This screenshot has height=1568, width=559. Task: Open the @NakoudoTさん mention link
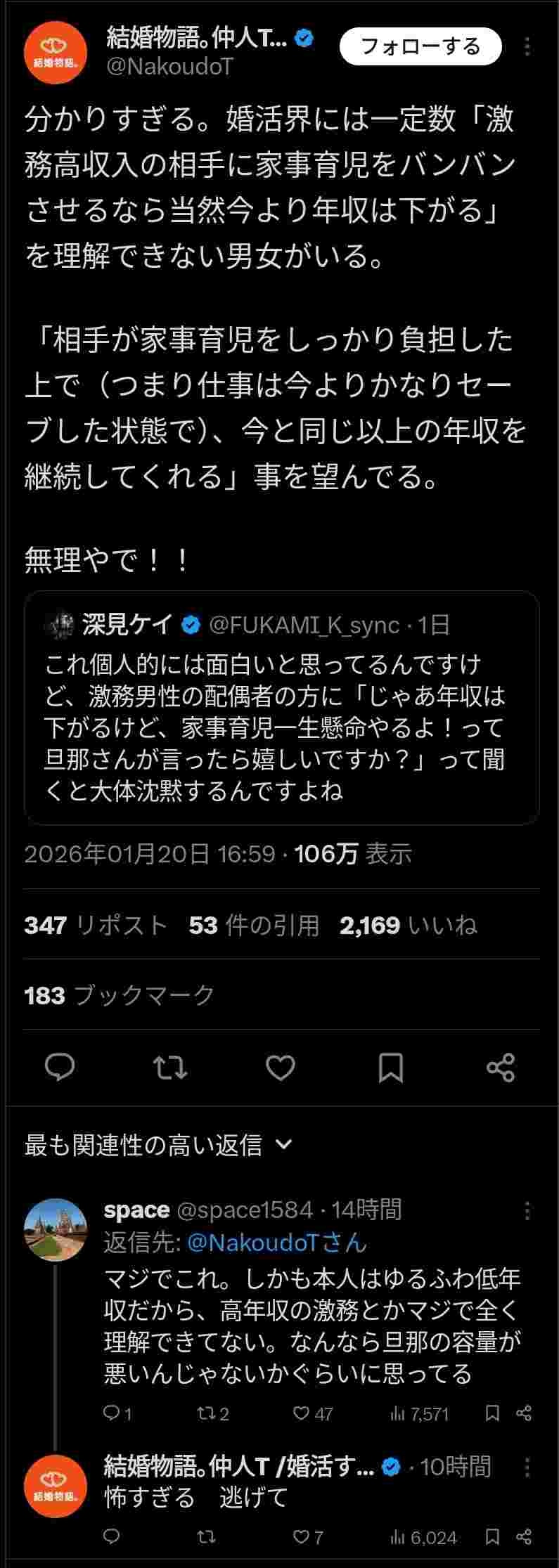276,1243
